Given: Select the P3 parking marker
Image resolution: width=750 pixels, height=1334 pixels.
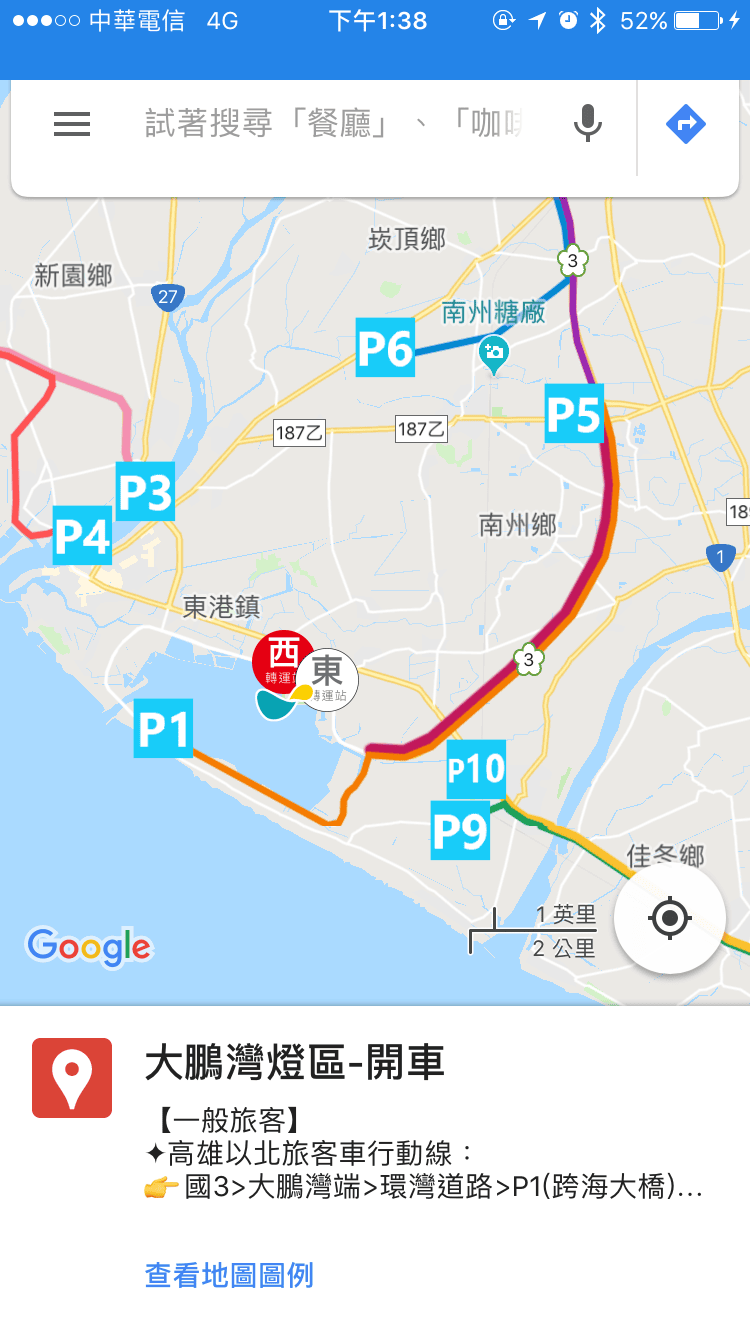Looking at the screenshot, I should pyautogui.click(x=146, y=491).
